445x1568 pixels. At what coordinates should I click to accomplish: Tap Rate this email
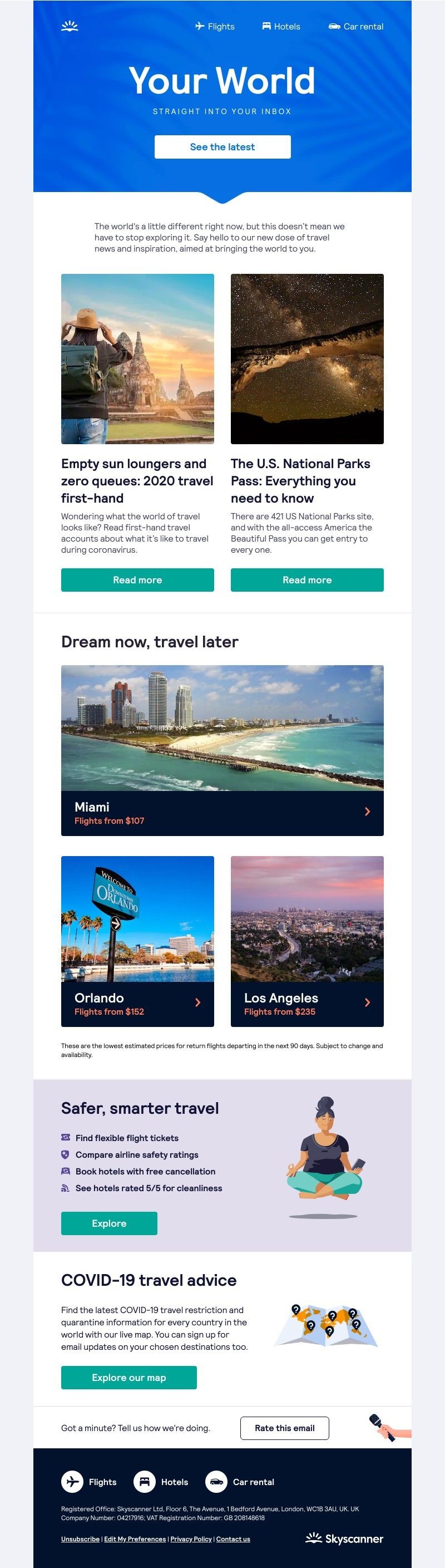[x=284, y=1427]
